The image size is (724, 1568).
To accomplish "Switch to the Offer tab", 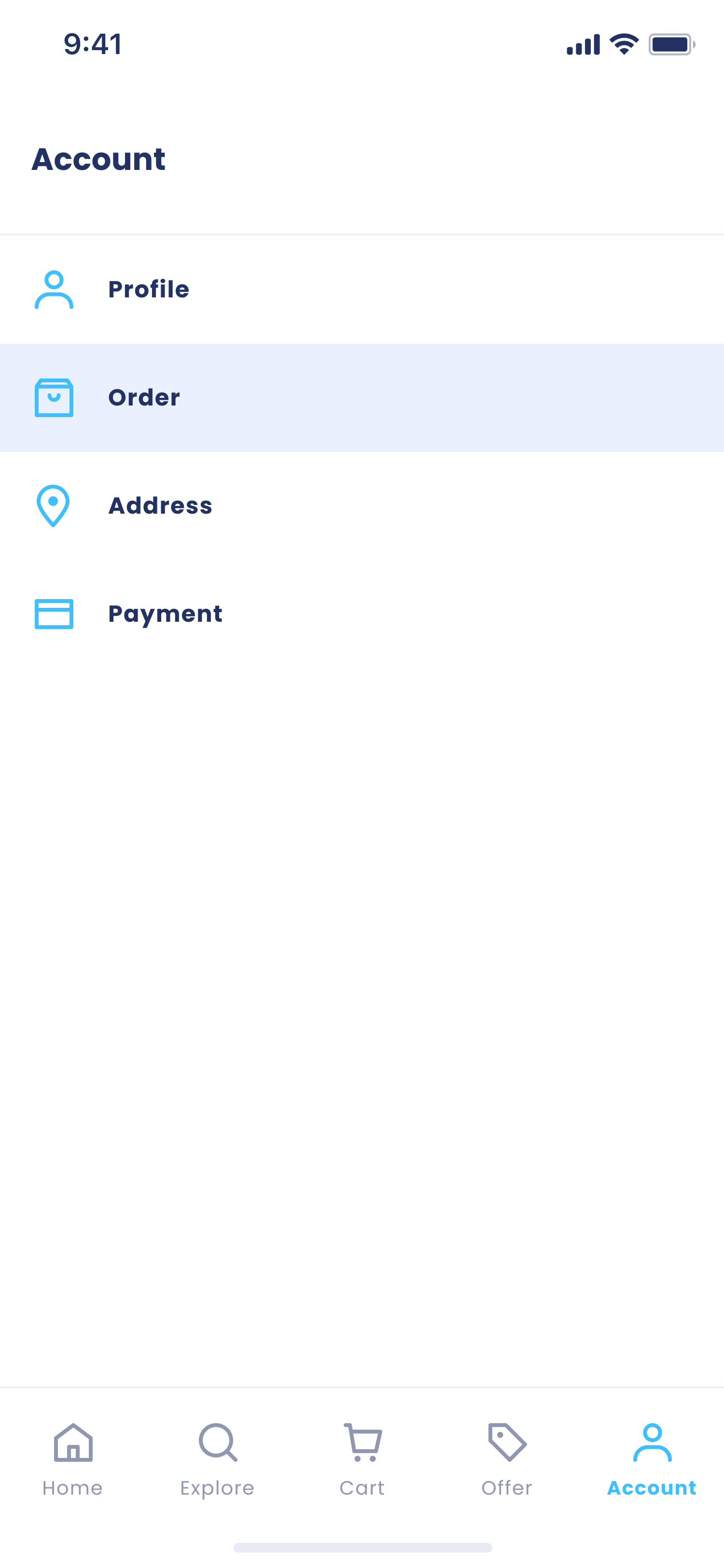I will pos(507,1459).
